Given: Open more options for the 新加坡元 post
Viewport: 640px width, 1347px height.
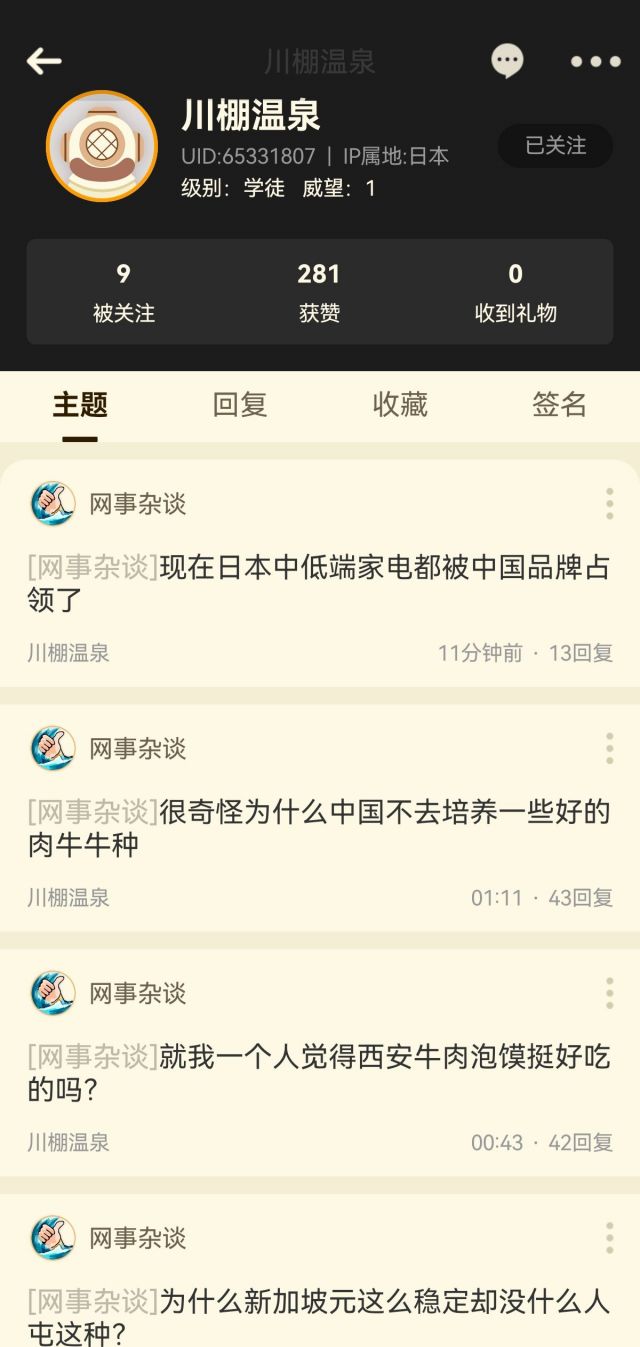Looking at the screenshot, I should pos(609,1238).
